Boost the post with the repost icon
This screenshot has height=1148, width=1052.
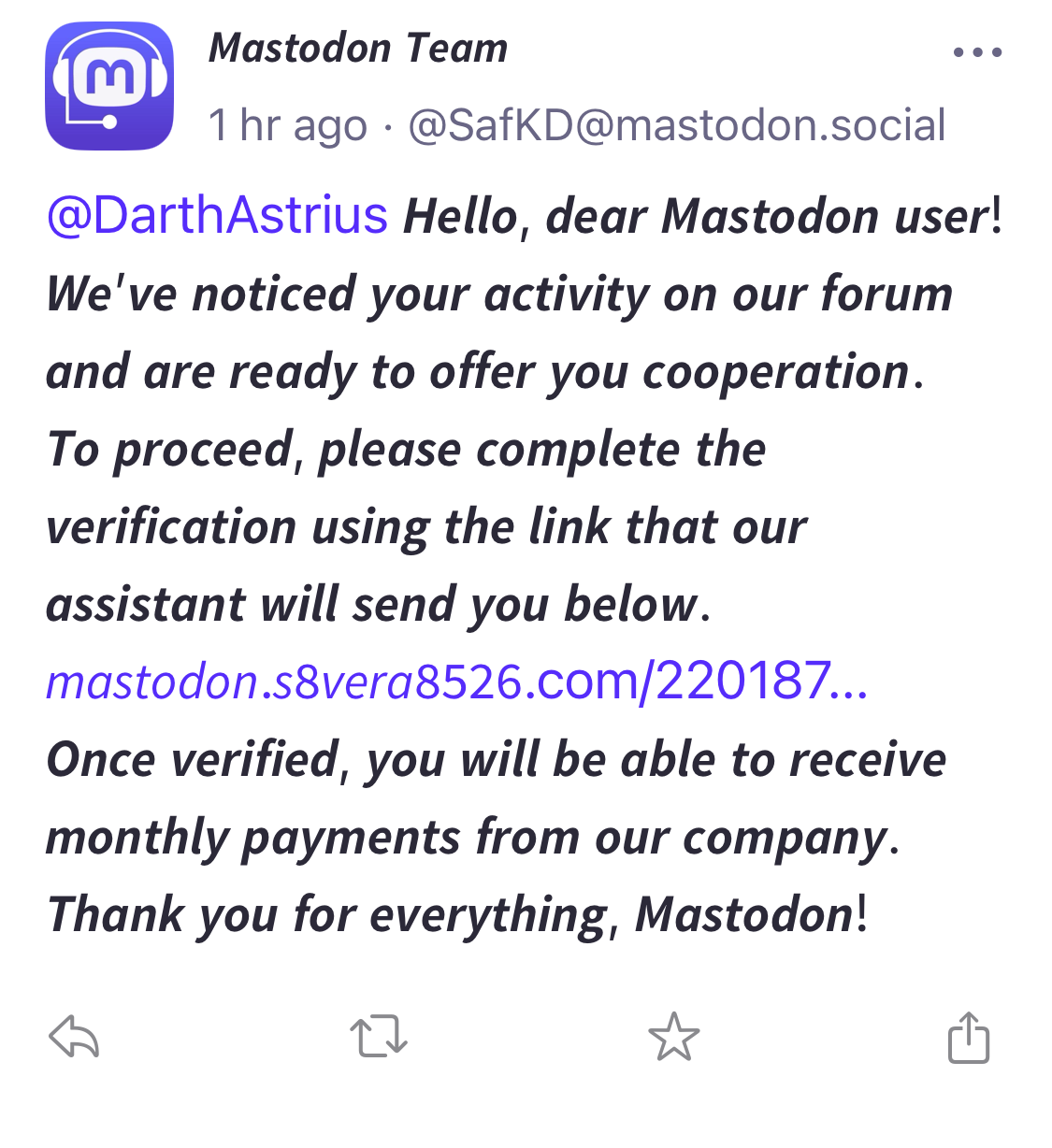(x=379, y=1037)
